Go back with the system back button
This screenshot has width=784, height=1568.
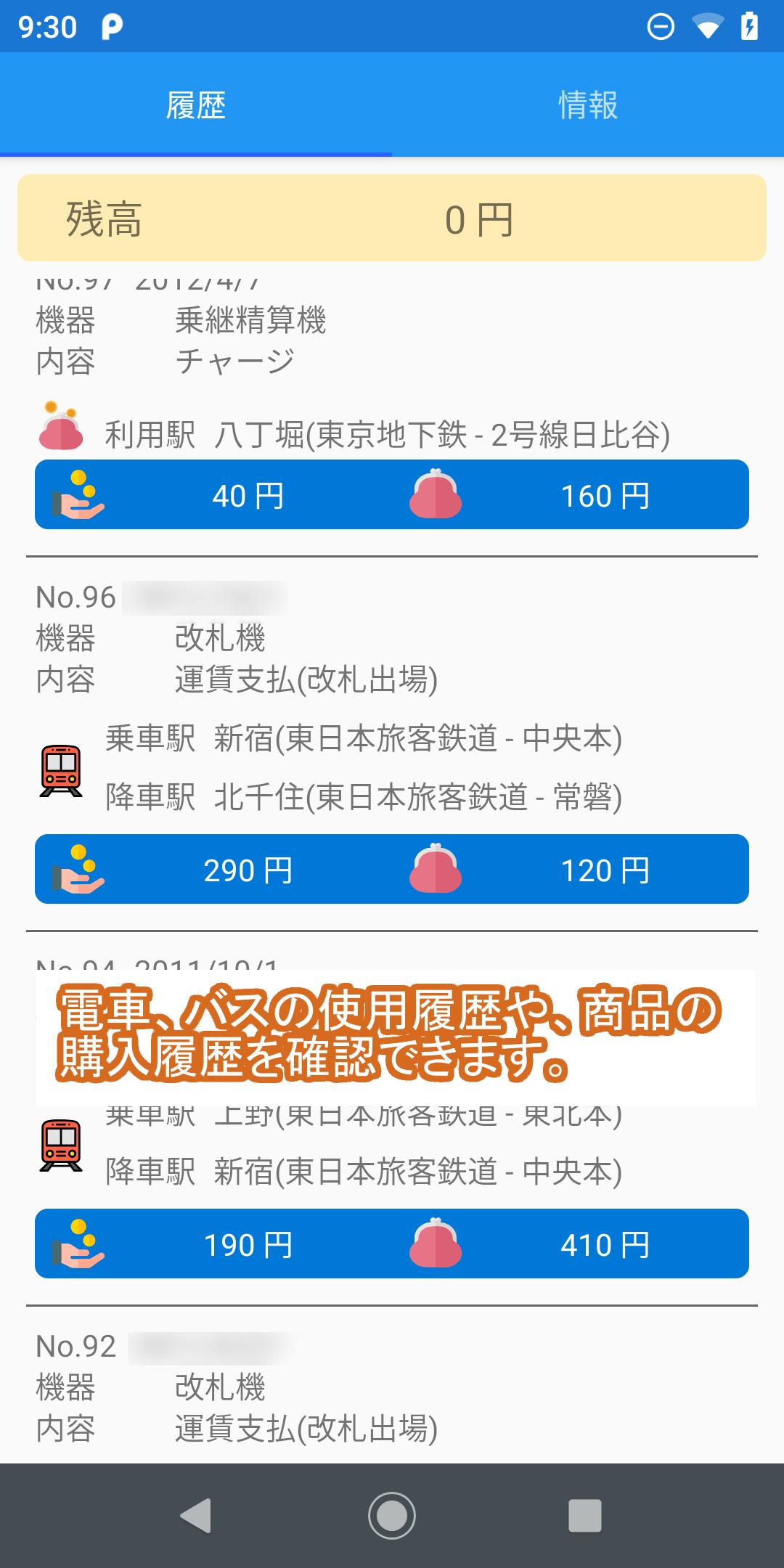[x=195, y=1516]
